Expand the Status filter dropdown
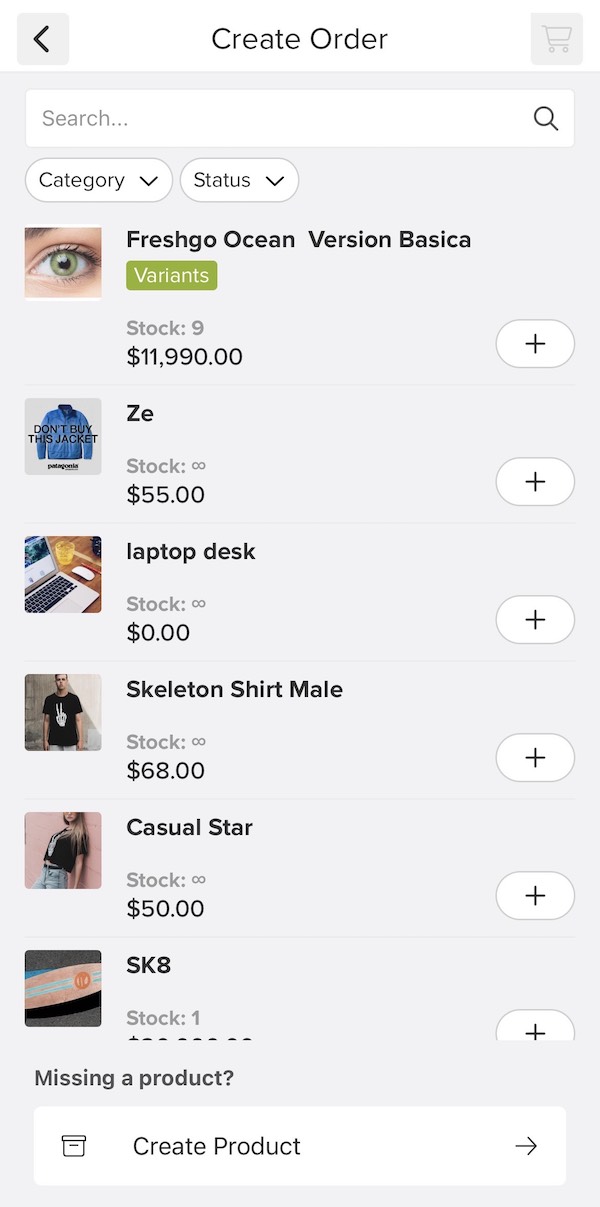Screen dimensions: 600x1207 239,181
